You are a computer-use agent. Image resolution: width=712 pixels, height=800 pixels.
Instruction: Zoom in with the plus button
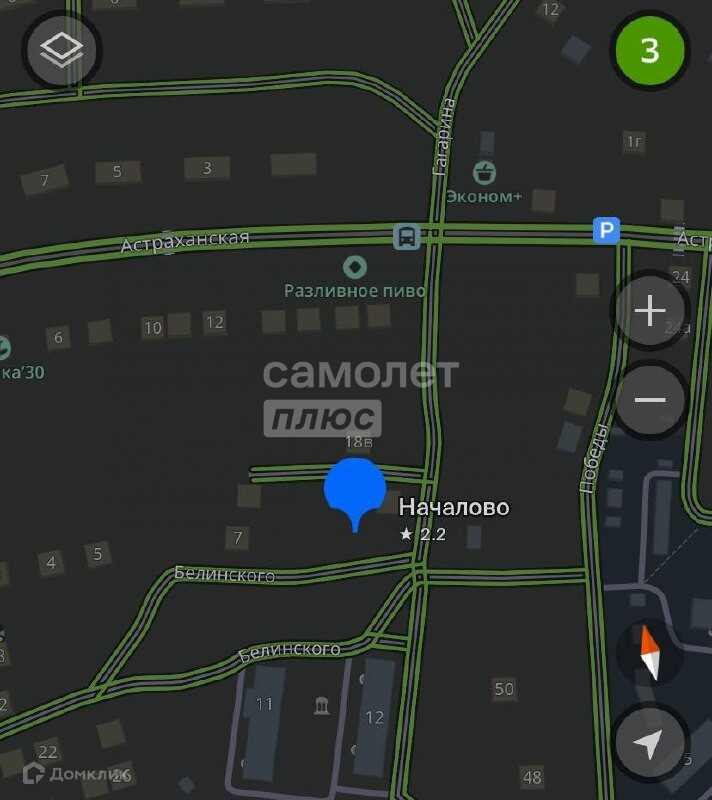[x=649, y=312]
